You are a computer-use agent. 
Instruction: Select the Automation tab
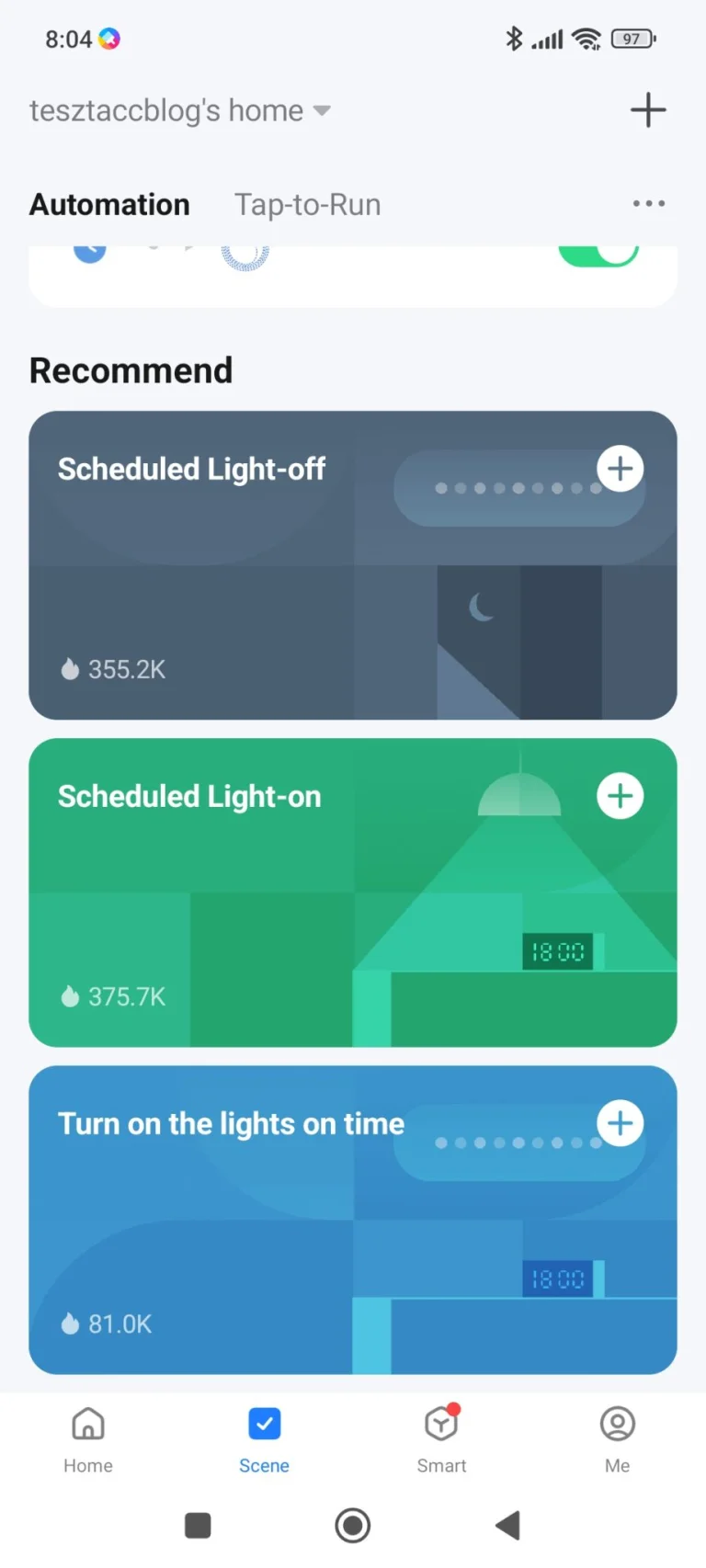coord(109,204)
